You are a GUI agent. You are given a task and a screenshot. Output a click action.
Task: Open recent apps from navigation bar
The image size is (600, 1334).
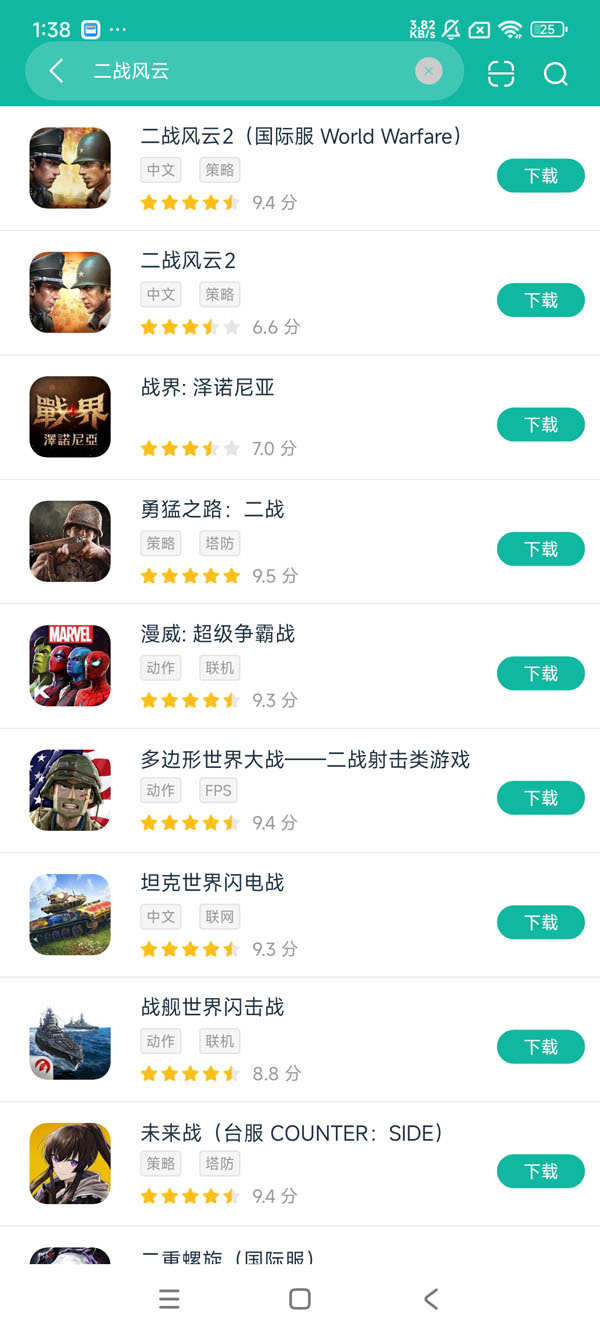pyautogui.click(x=170, y=1299)
